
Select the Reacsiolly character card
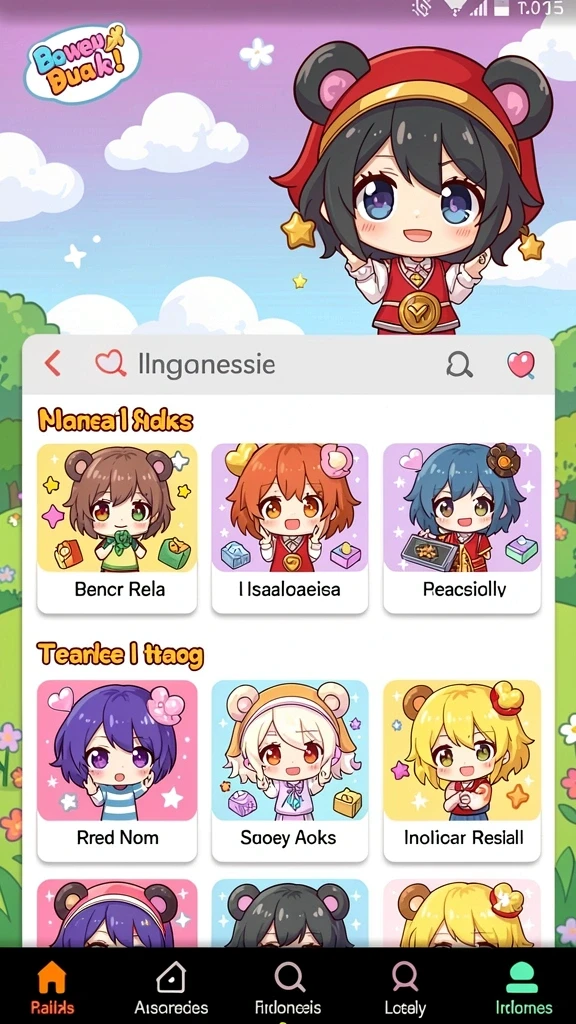pyautogui.click(x=462, y=528)
